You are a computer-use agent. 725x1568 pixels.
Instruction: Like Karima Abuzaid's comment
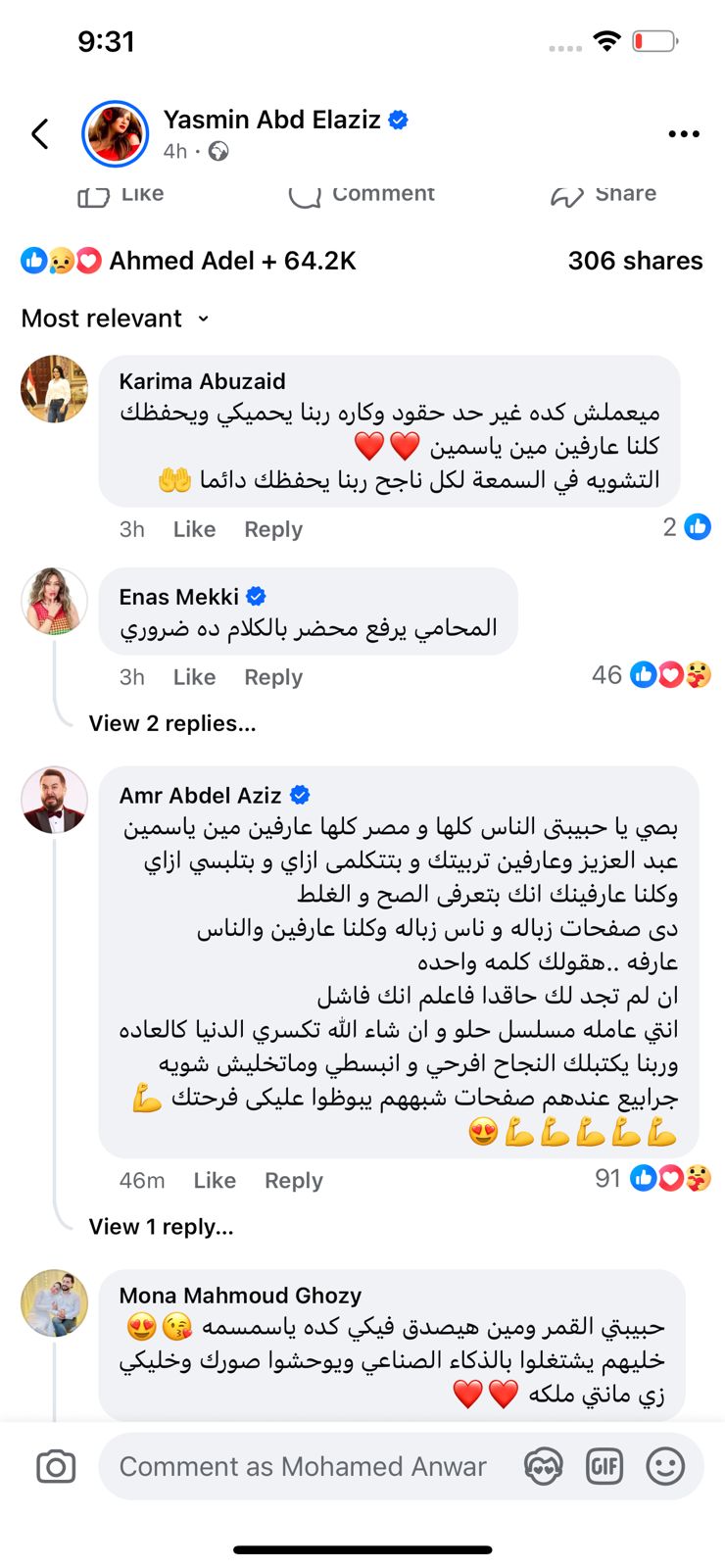coord(194,529)
